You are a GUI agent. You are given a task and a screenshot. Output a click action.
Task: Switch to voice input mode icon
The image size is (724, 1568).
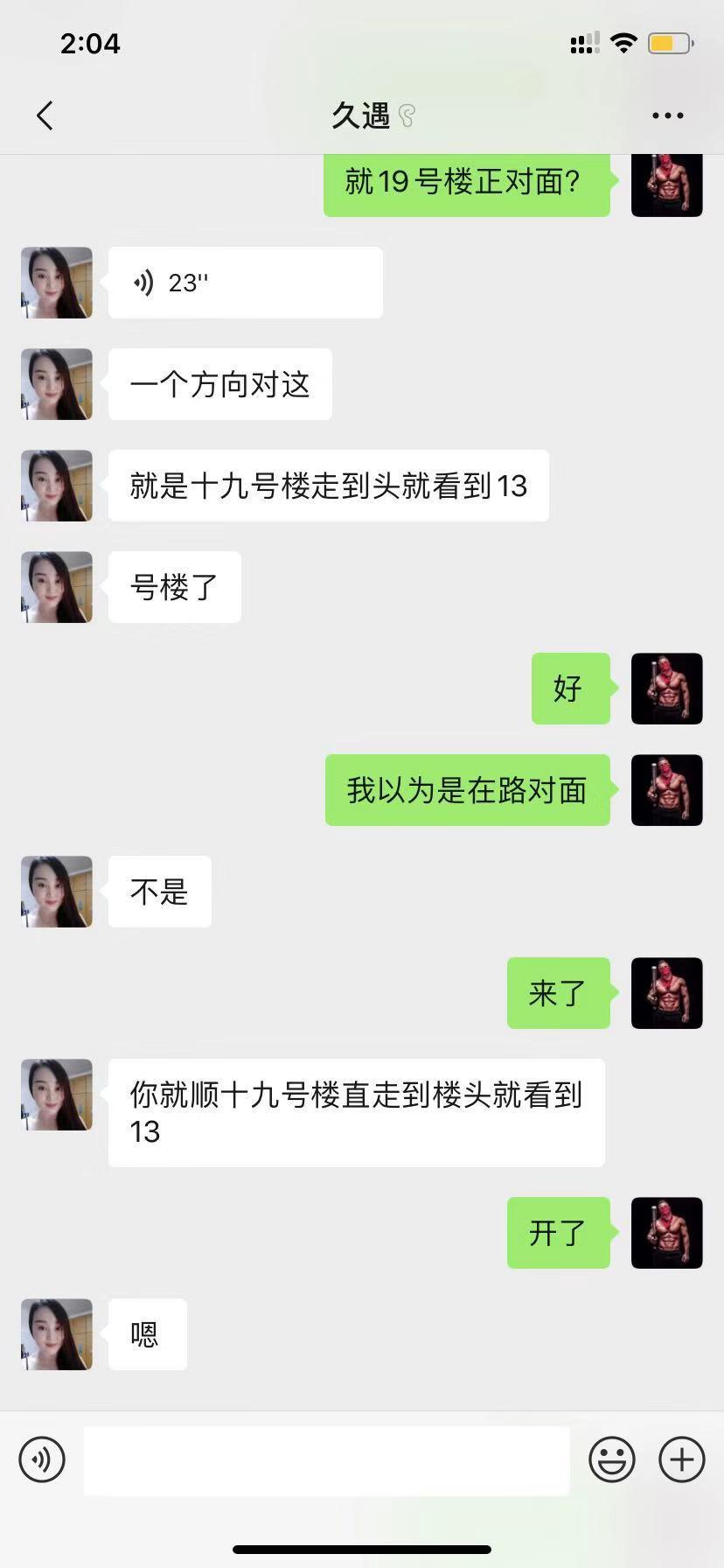(x=41, y=1459)
